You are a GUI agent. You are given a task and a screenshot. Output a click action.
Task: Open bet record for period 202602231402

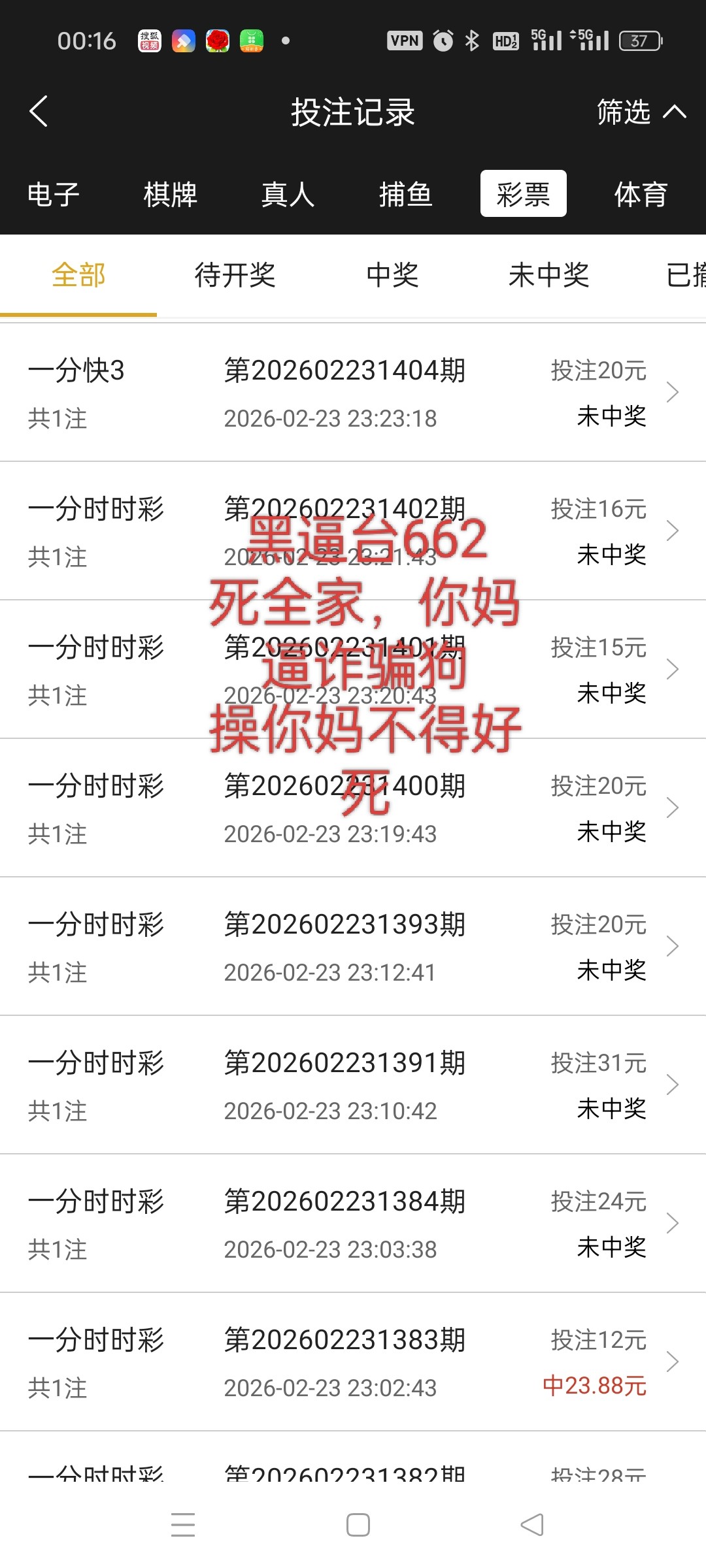(353, 531)
